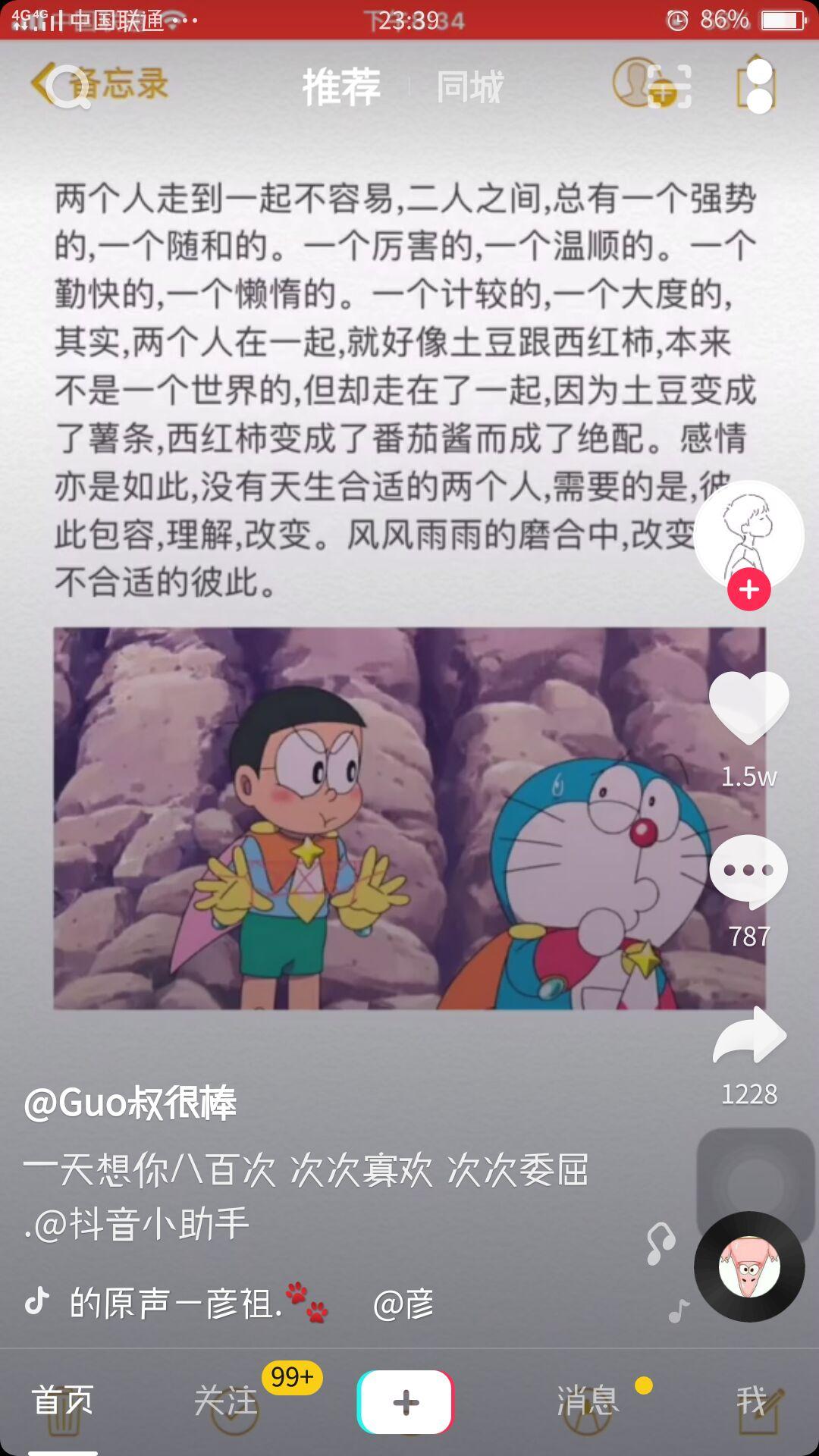The width and height of the screenshot is (819, 1456).
Task: Switch to the 推荐 tab
Action: (341, 86)
